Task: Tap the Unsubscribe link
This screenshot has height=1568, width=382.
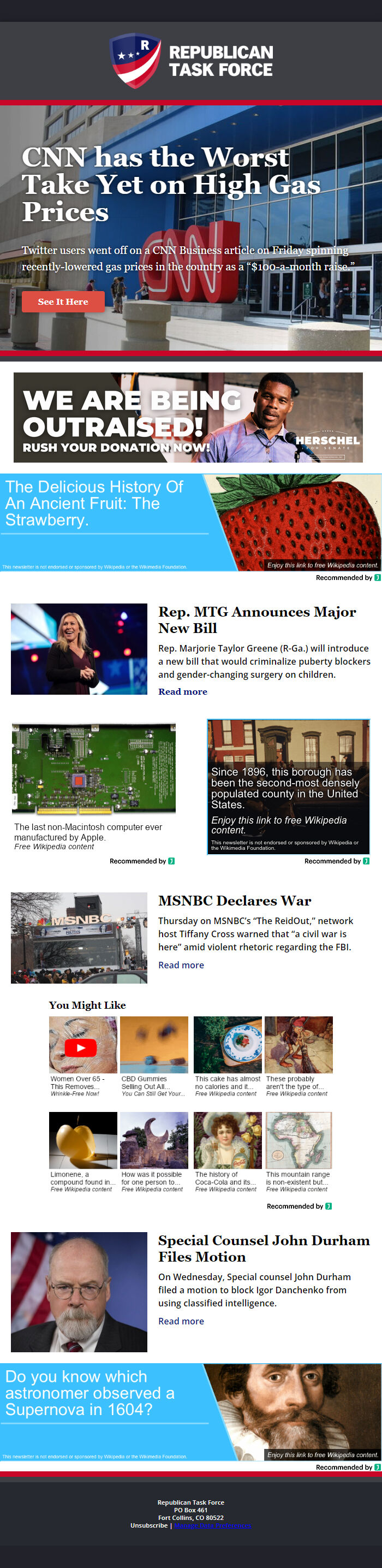Action: pyautogui.click(x=148, y=1525)
